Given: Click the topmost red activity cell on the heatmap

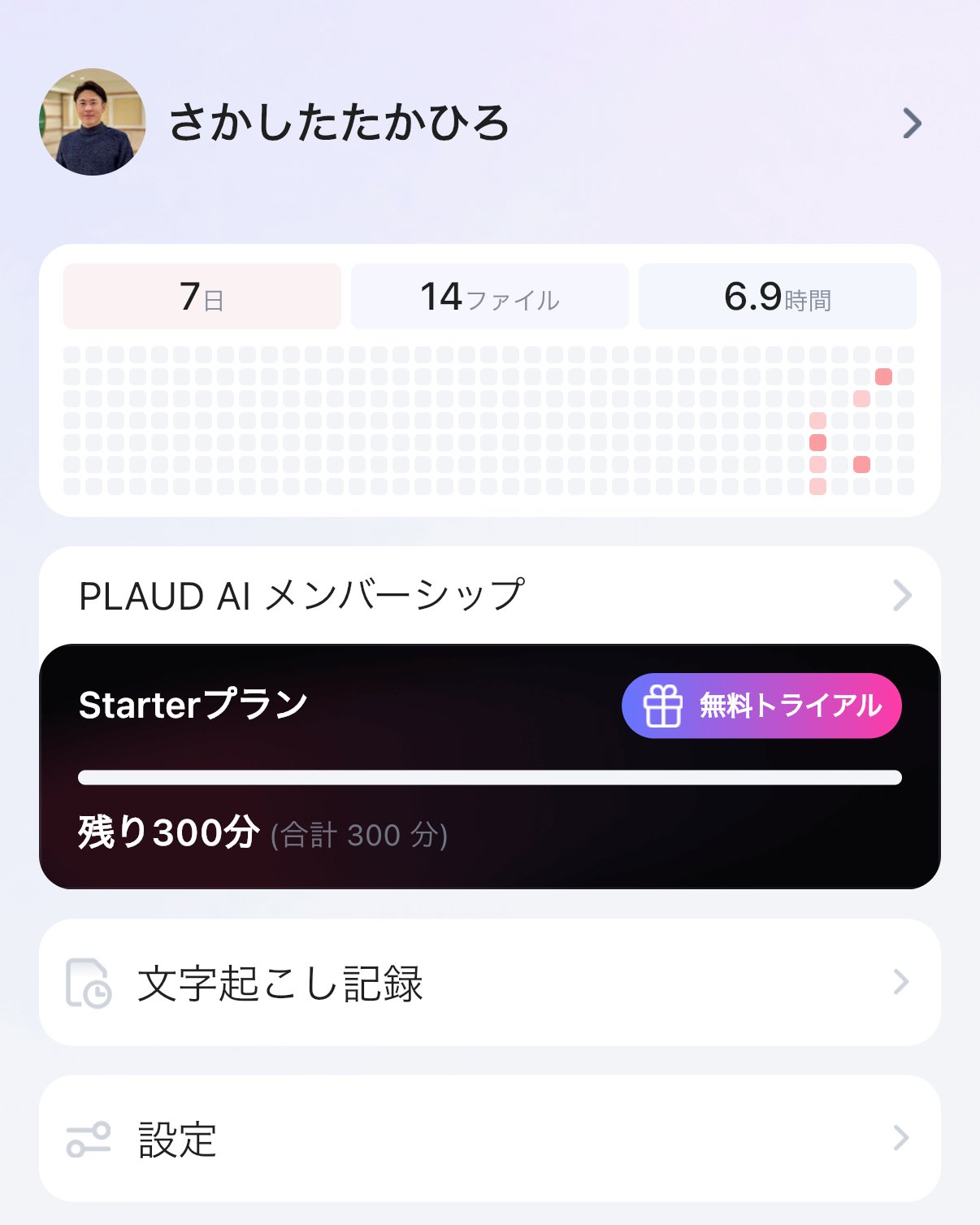Looking at the screenshot, I should click(884, 376).
